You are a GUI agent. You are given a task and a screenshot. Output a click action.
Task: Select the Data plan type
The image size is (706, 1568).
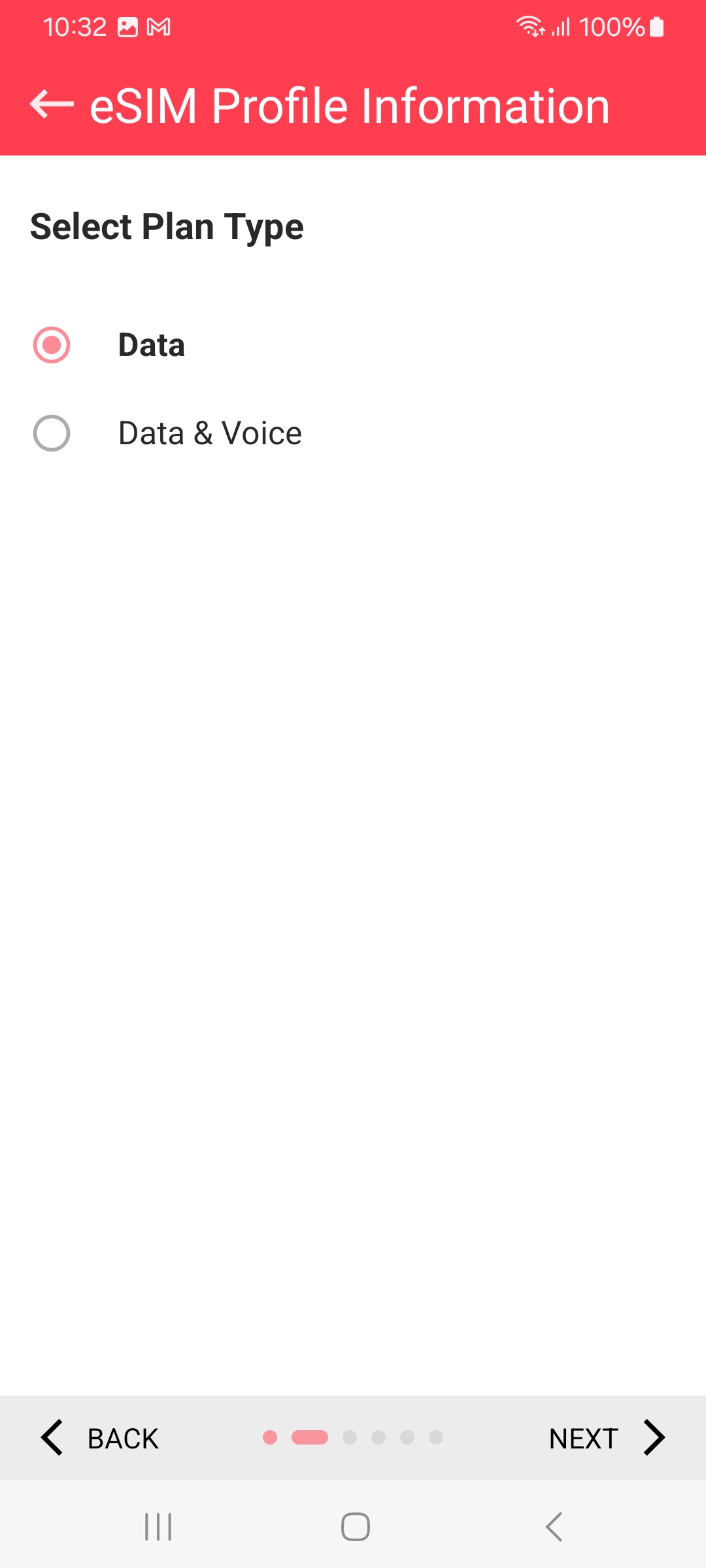52,345
